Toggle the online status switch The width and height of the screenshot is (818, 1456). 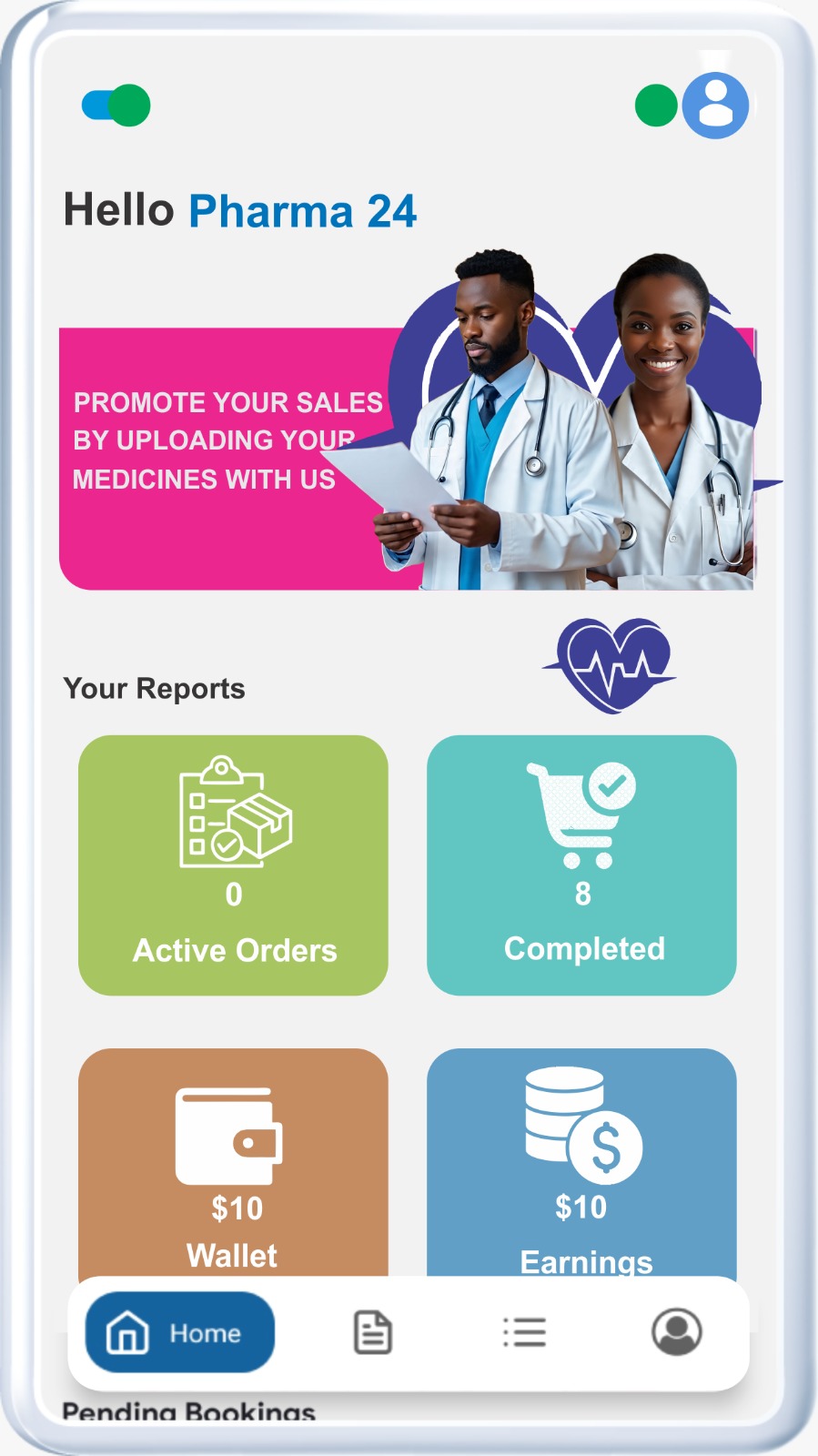click(116, 106)
